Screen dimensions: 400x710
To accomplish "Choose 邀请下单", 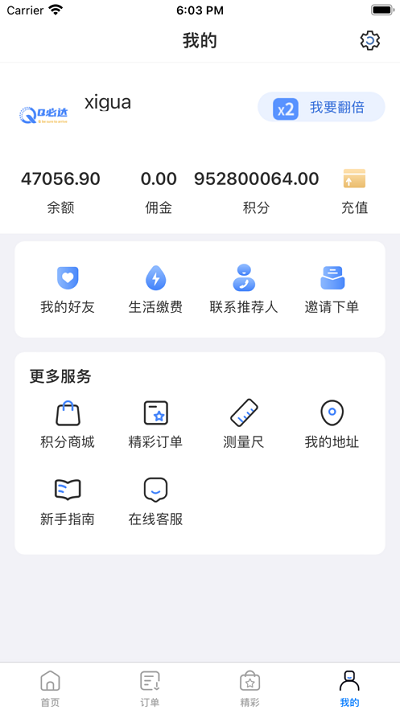I will point(332,289).
